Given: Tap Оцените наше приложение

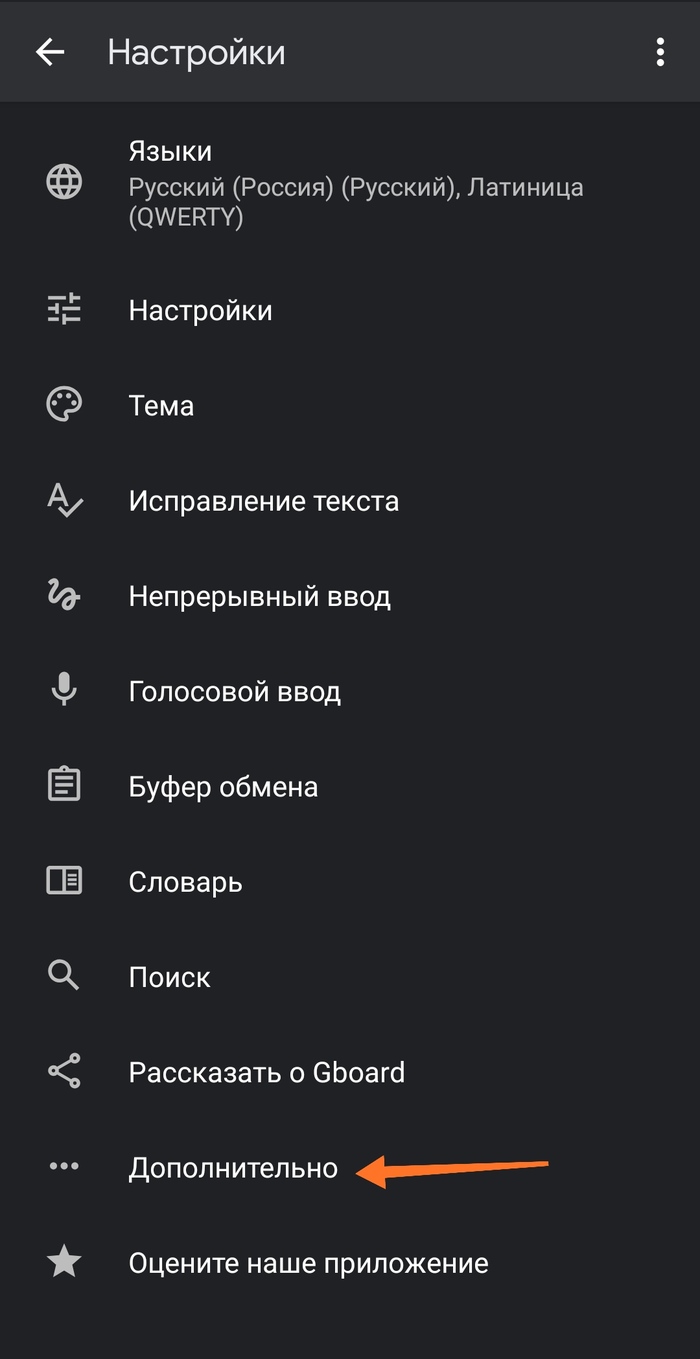Looking at the screenshot, I should tap(308, 1263).
